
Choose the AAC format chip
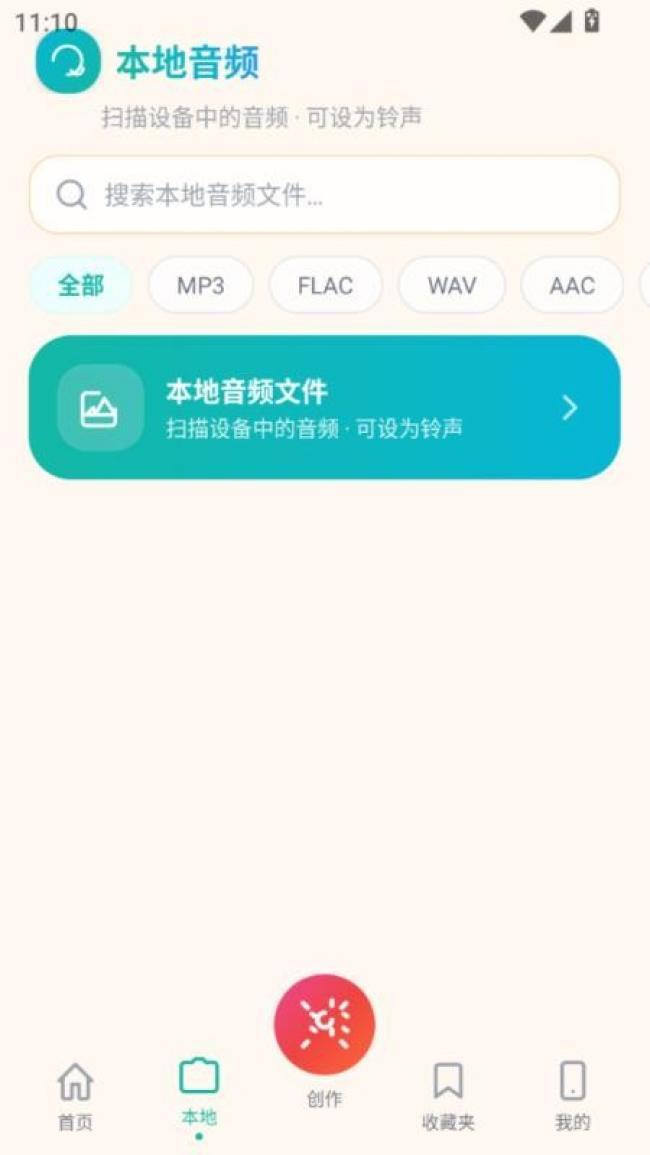tap(571, 286)
